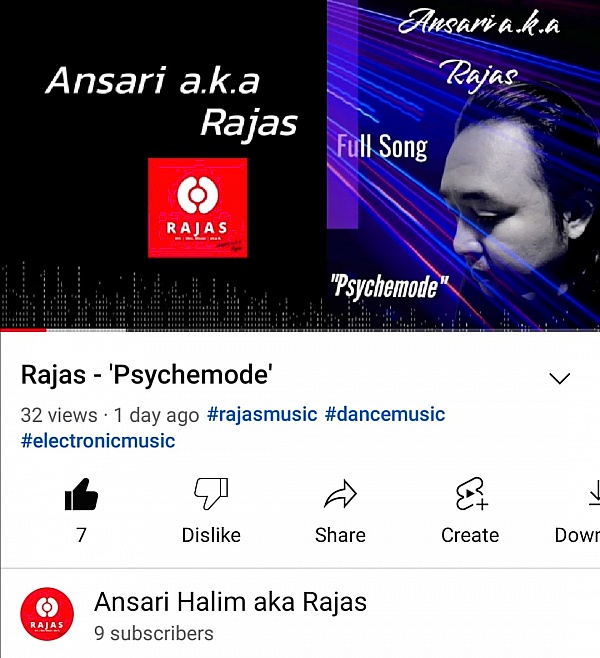This screenshot has height=658, width=600.
Task: Tap the video player to show controls
Action: 300,165
